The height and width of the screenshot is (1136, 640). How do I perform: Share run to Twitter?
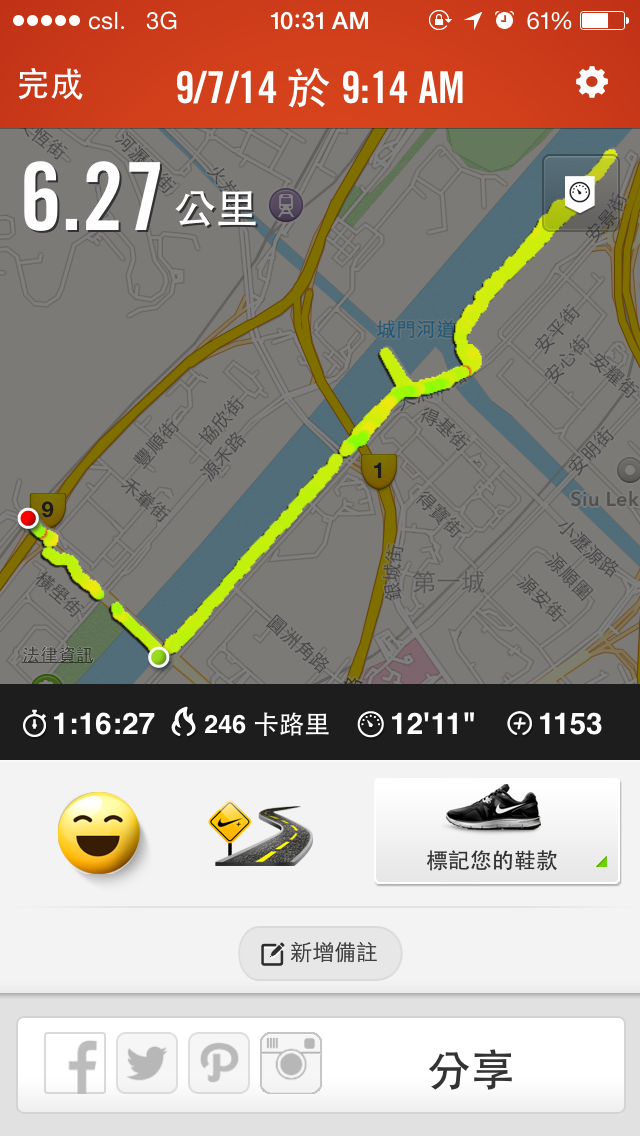tap(147, 1063)
